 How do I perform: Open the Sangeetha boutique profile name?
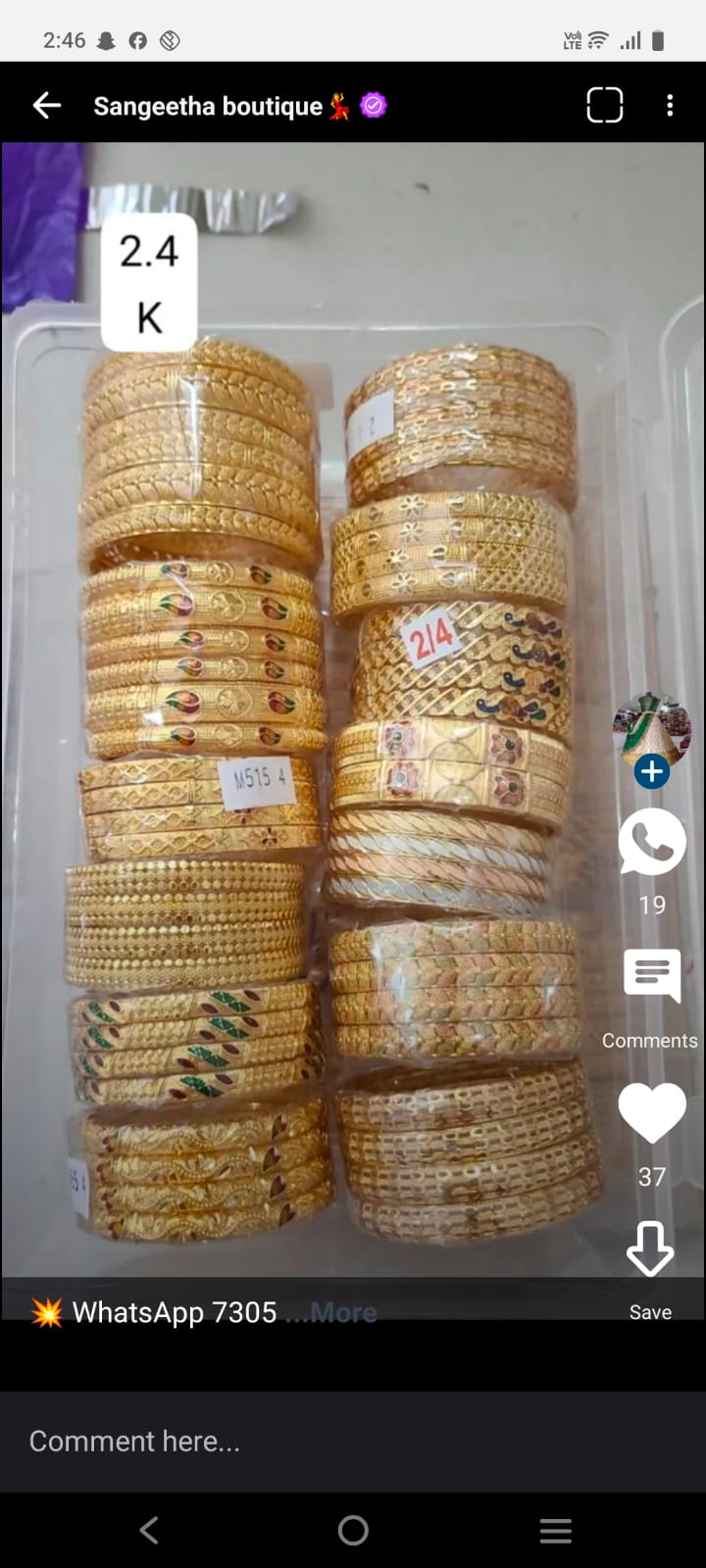(208, 106)
